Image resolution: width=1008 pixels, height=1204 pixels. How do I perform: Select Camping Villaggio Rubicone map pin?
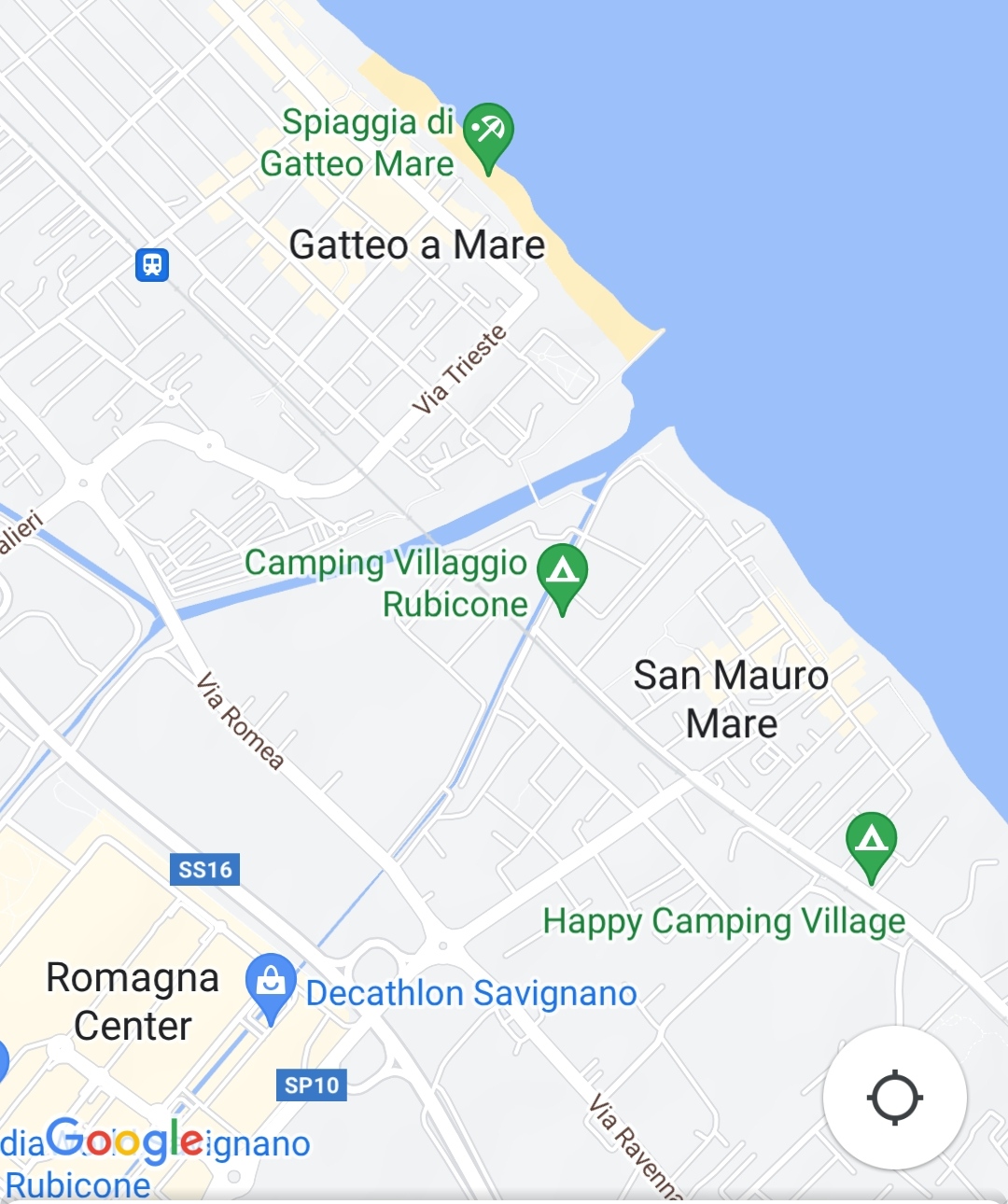562,572
